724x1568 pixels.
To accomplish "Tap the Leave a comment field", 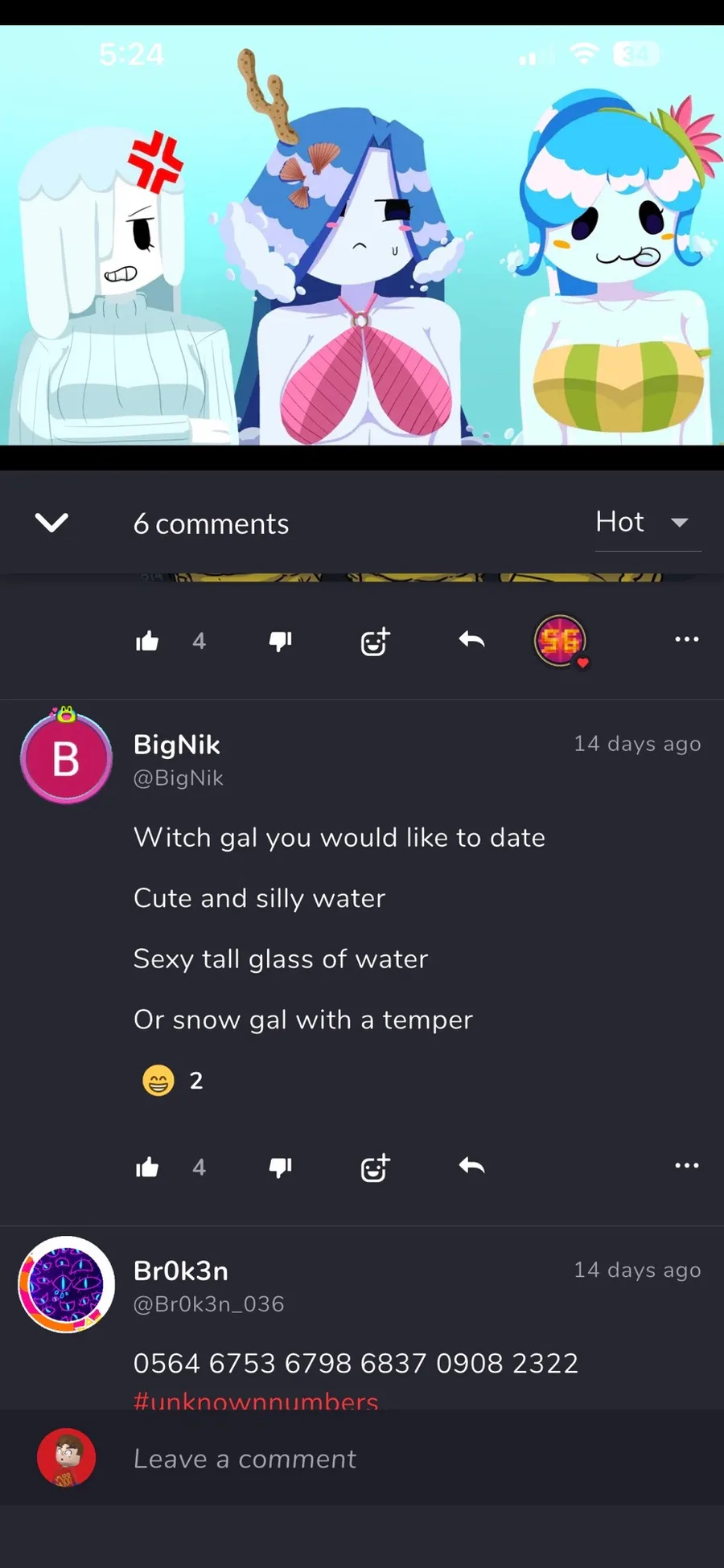I will (x=362, y=1458).
